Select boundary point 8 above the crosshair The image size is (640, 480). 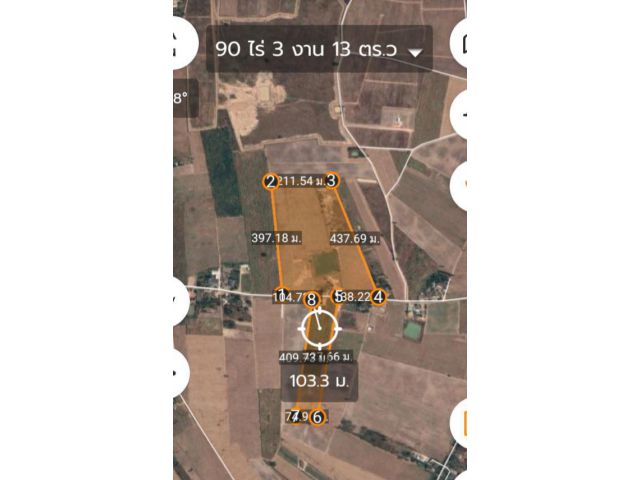point(312,299)
